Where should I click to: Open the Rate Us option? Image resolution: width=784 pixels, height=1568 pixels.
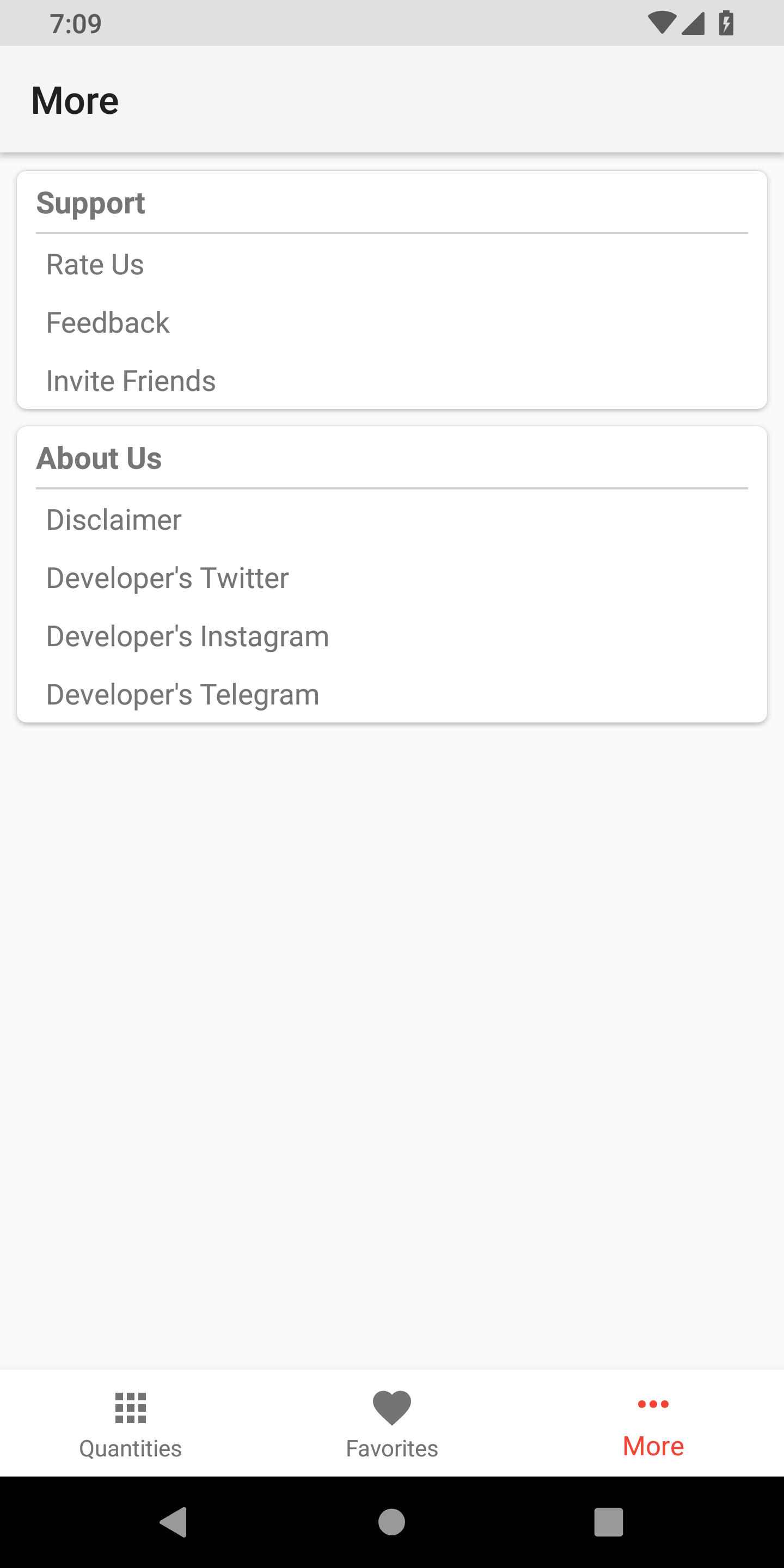point(96,265)
